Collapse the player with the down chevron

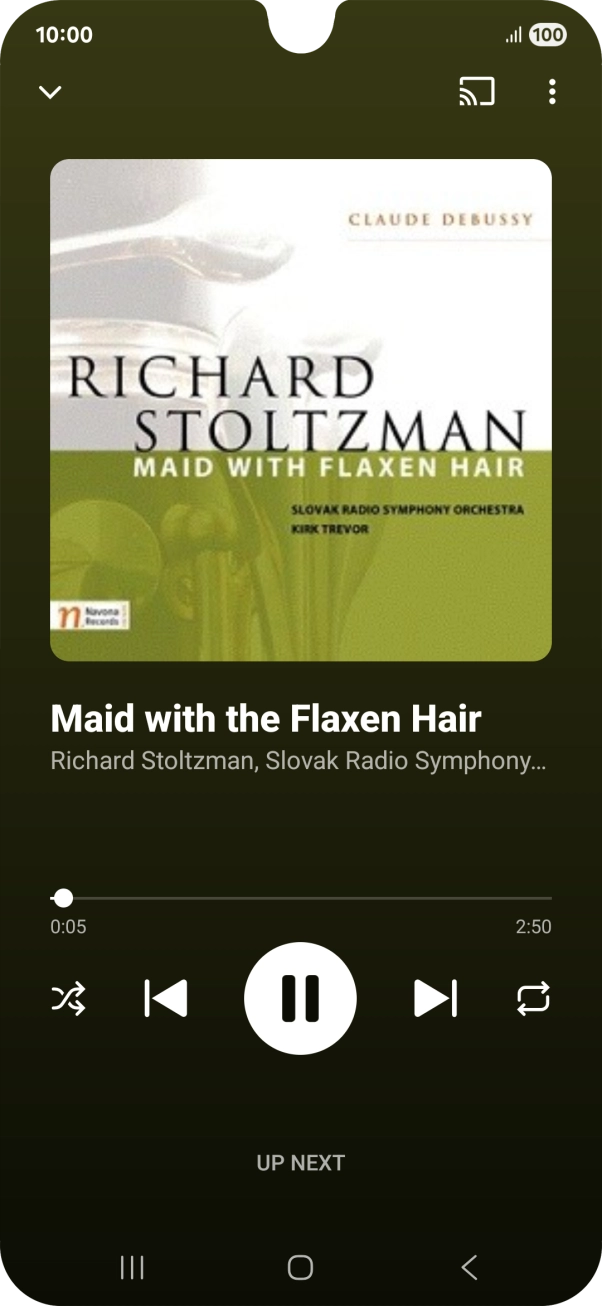pyautogui.click(x=50, y=93)
